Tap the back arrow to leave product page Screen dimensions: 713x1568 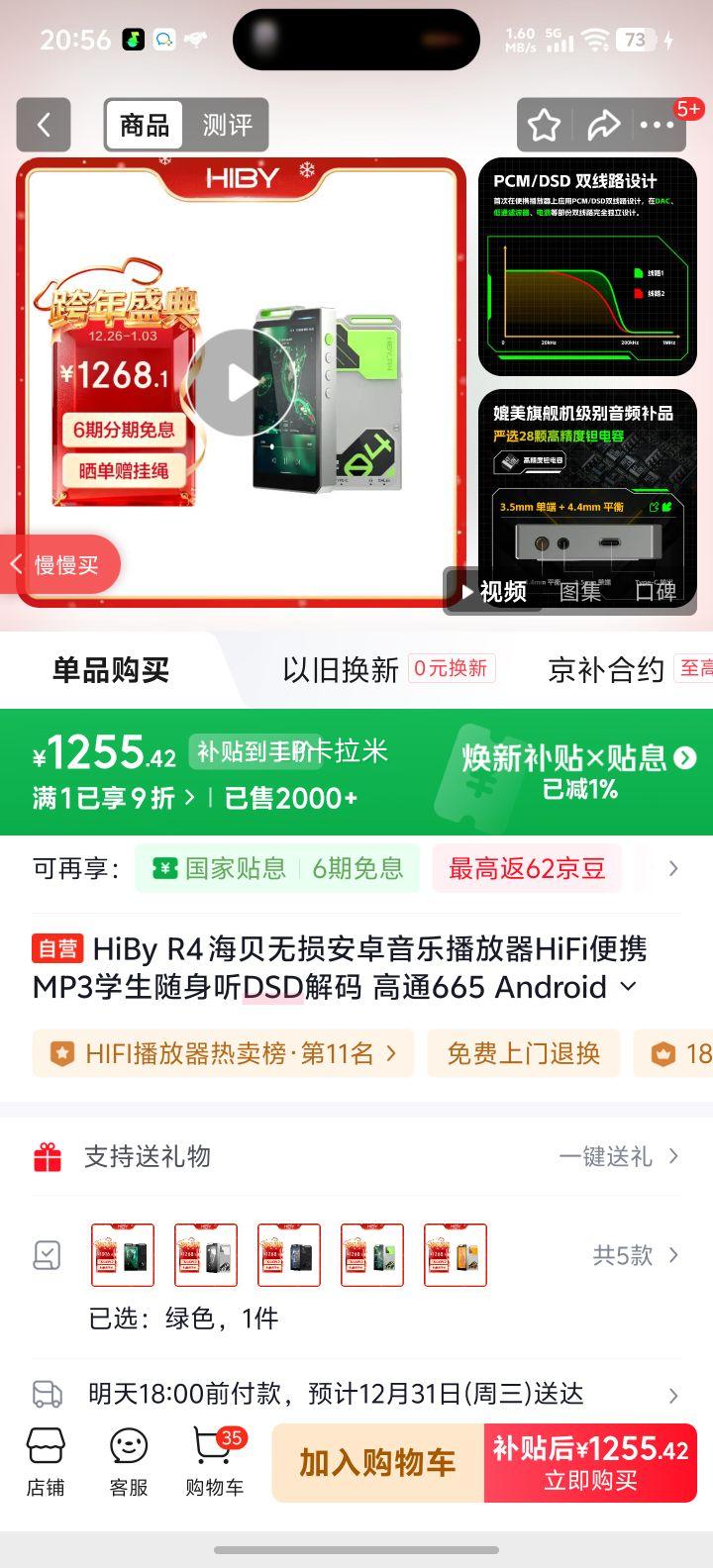coord(44,125)
